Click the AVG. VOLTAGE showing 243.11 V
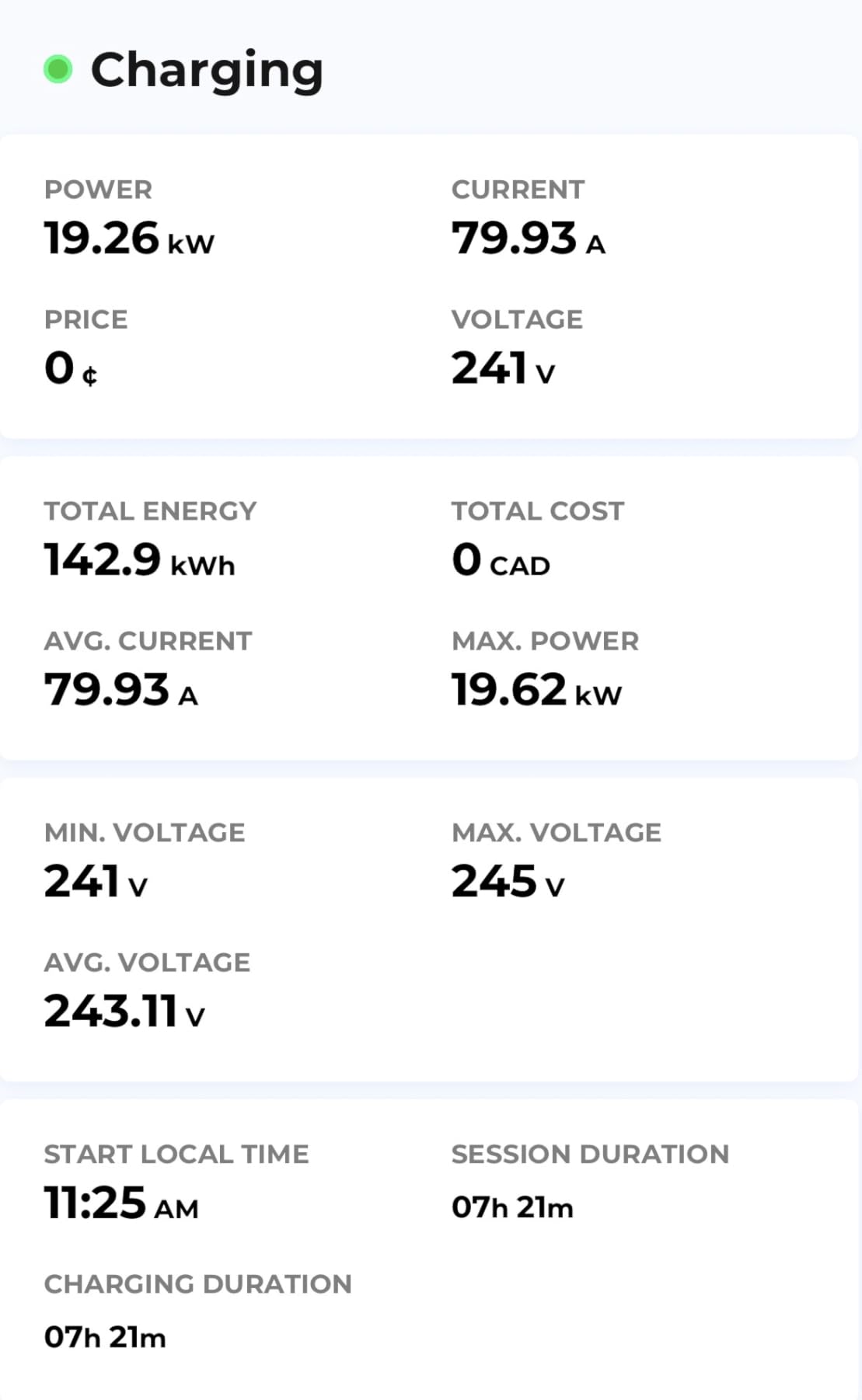Screen dimensions: 862x1400 click(124, 1010)
